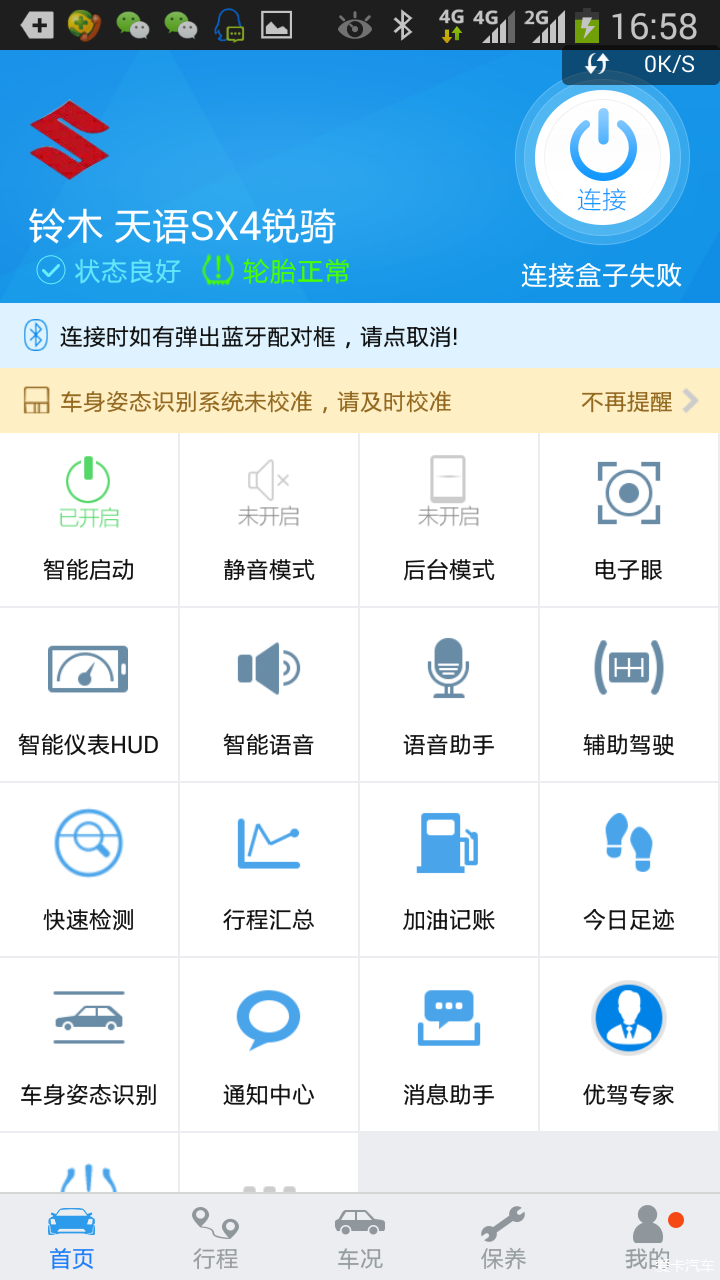Screen dimensions: 720x1280
Task: Go to 我的 tab
Action: click(648, 1237)
